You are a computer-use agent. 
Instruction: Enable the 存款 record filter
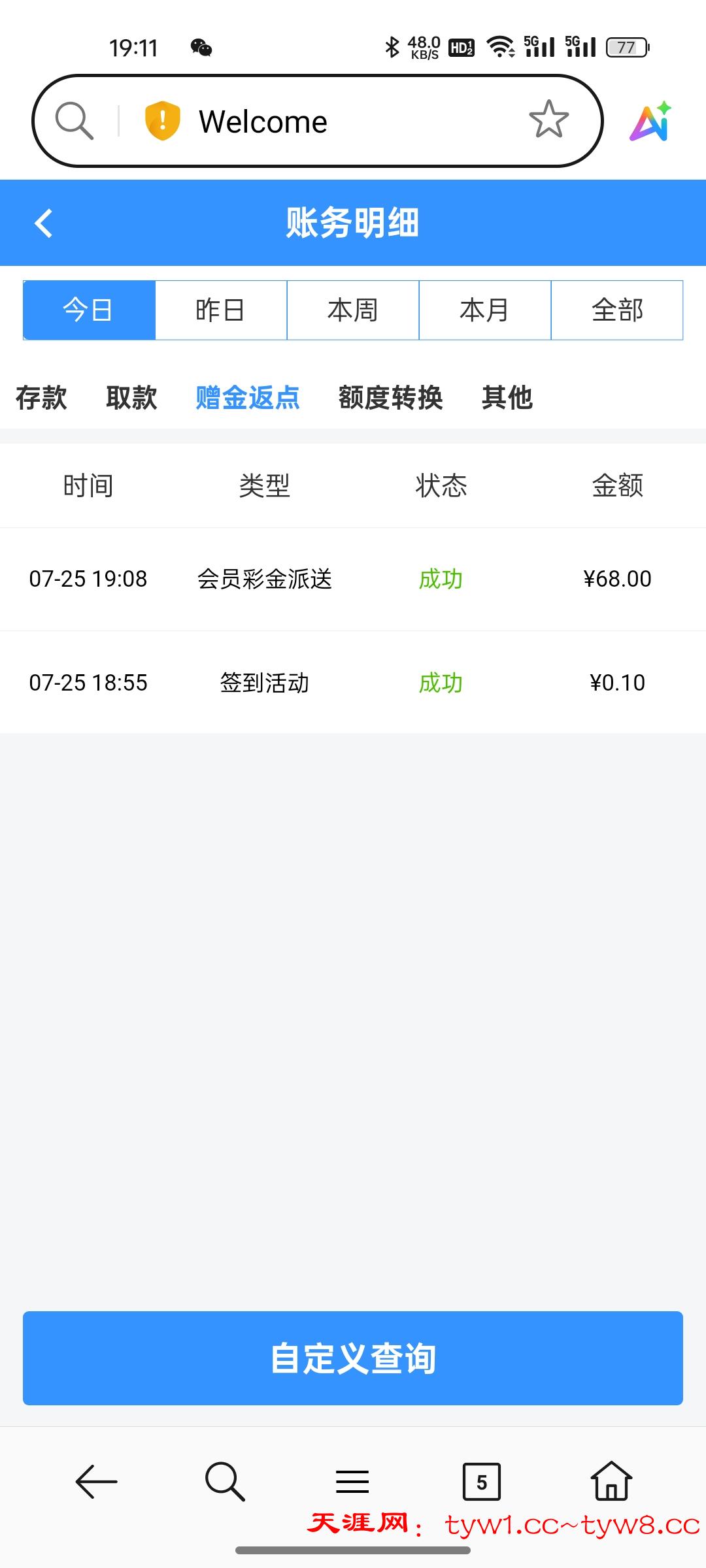click(x=41, y=397)
